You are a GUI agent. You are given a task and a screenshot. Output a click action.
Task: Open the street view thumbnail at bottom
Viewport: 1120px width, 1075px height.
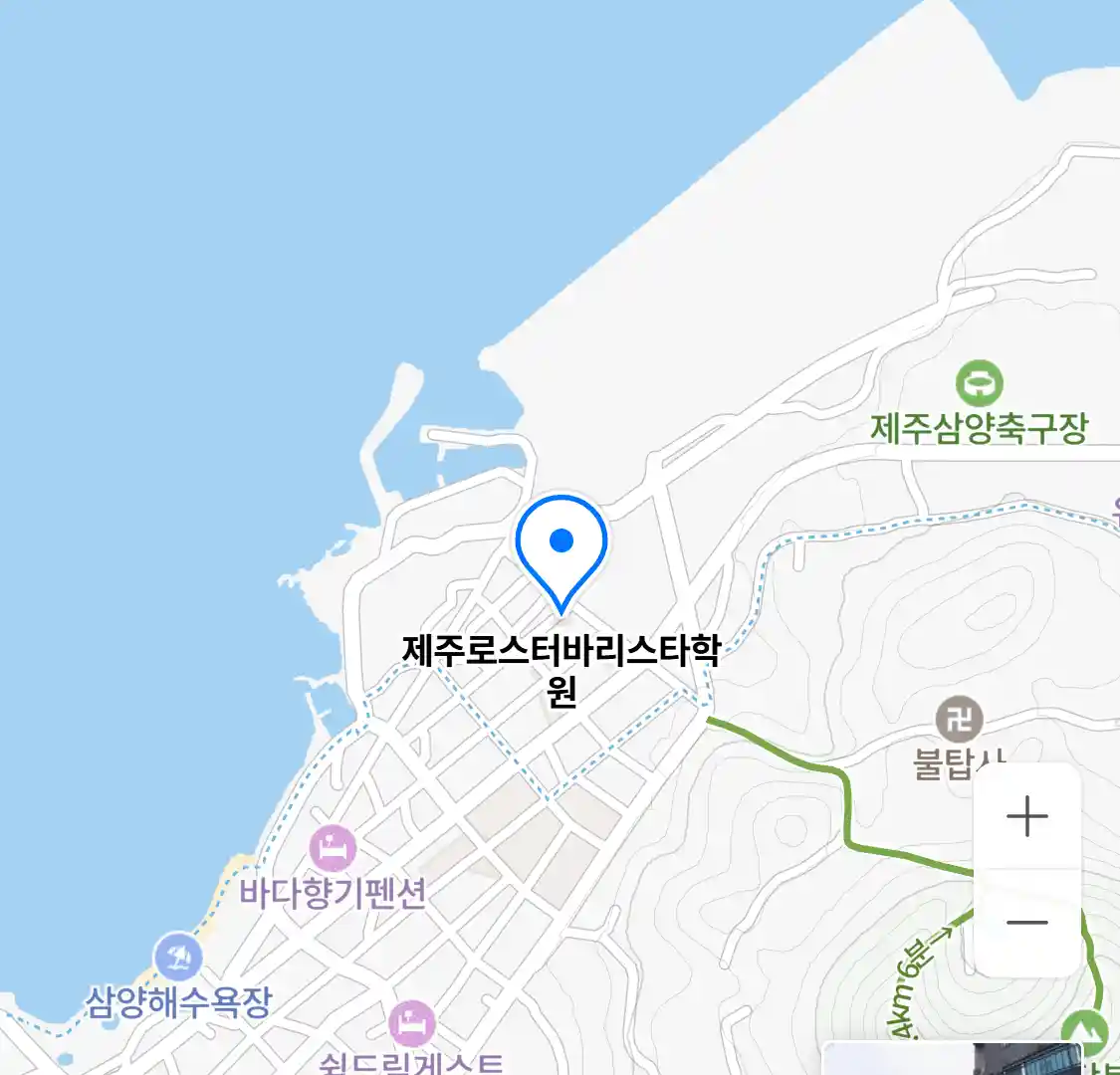[951, 1059]
